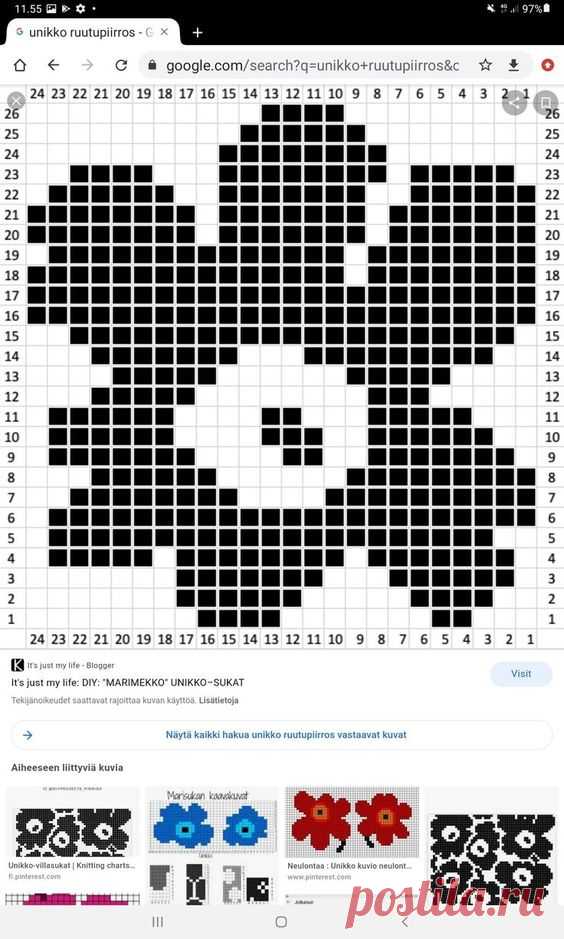The height and width of the screenshot is (939, 564).
Task: Go to the browser home page
Action: pyautogui.click(x=20, y=65)
